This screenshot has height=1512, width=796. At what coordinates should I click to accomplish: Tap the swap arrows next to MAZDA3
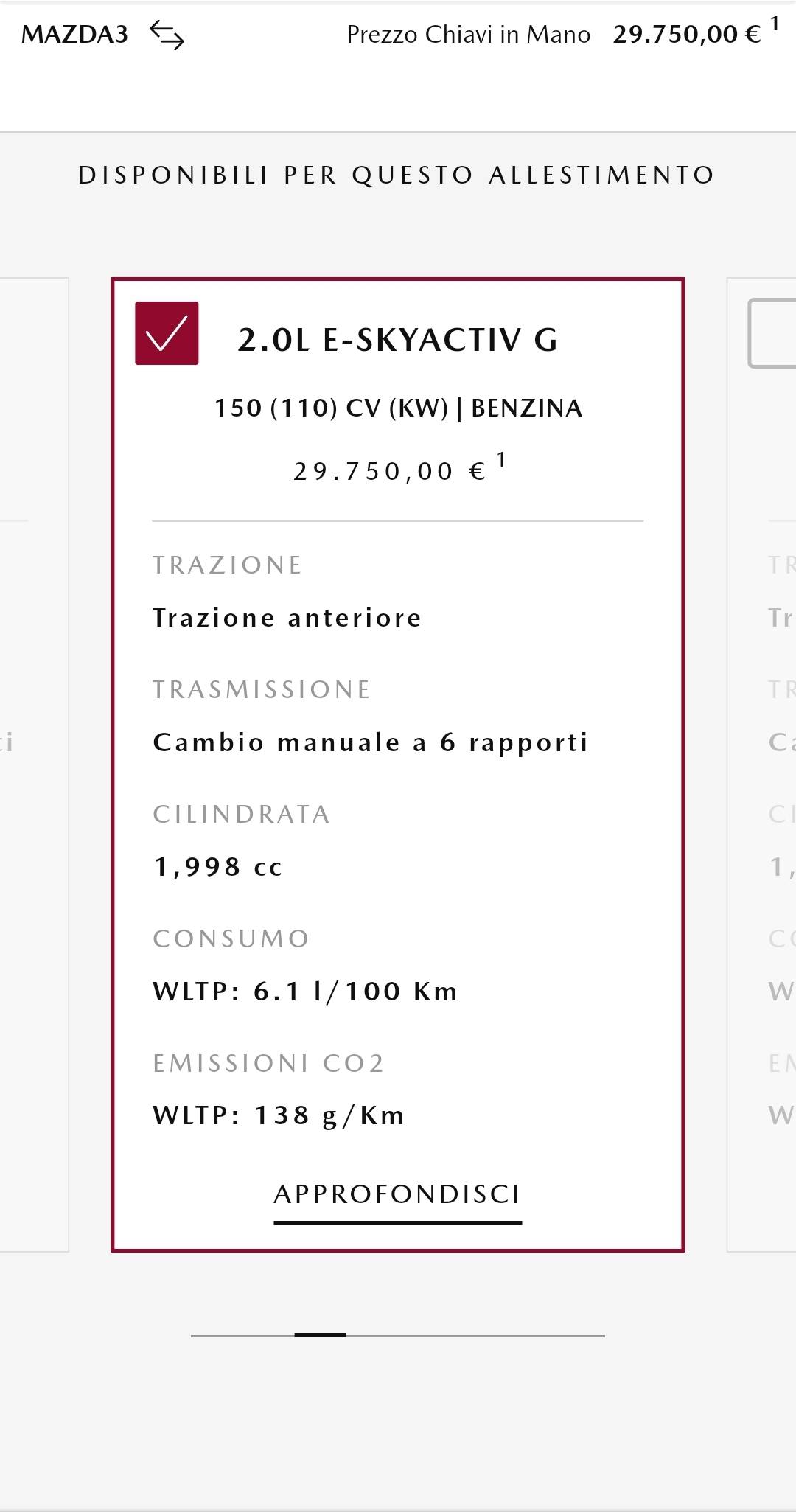[167, 35]
